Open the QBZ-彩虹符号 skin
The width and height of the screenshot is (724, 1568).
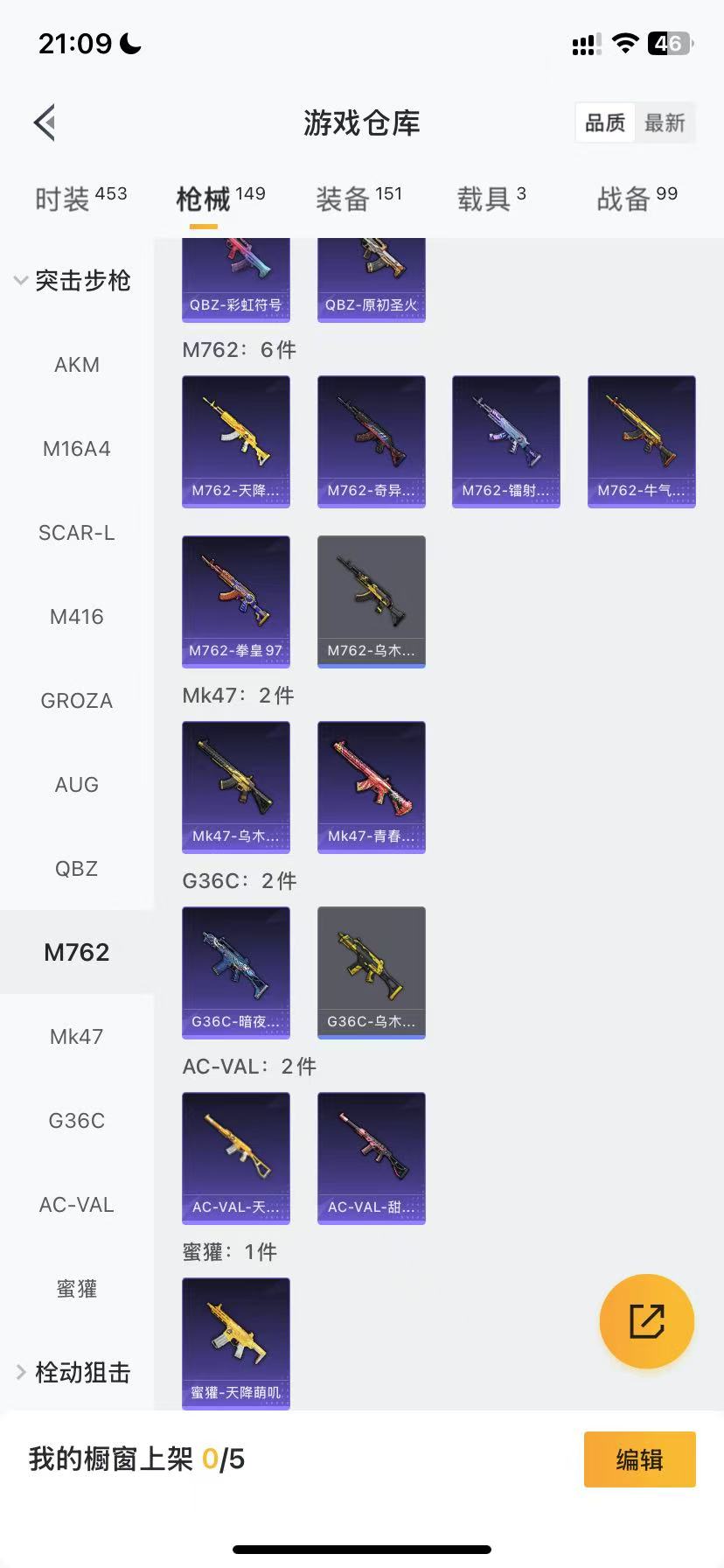pos(236,280)
